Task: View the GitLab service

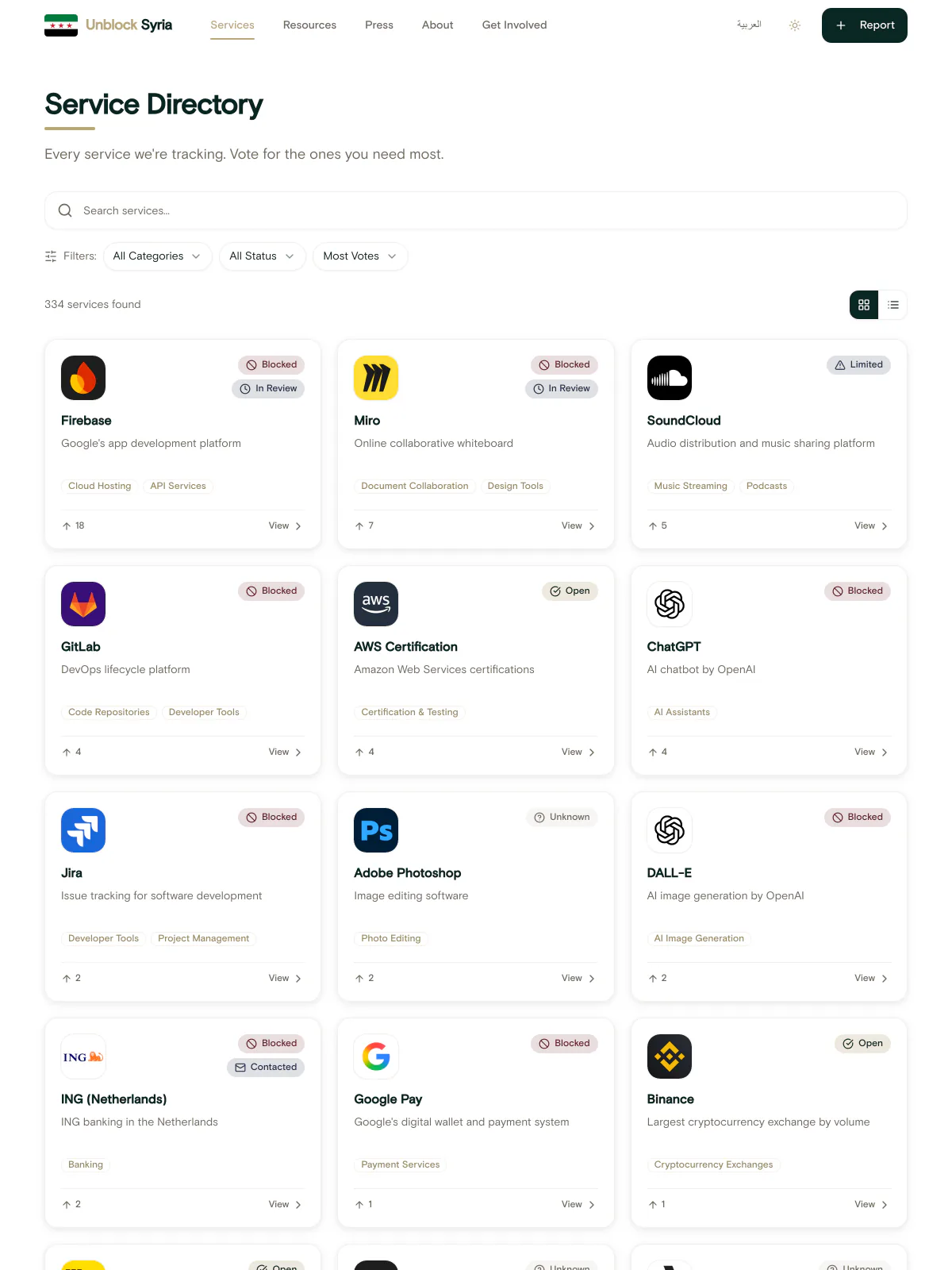Action: click(285, 752)
